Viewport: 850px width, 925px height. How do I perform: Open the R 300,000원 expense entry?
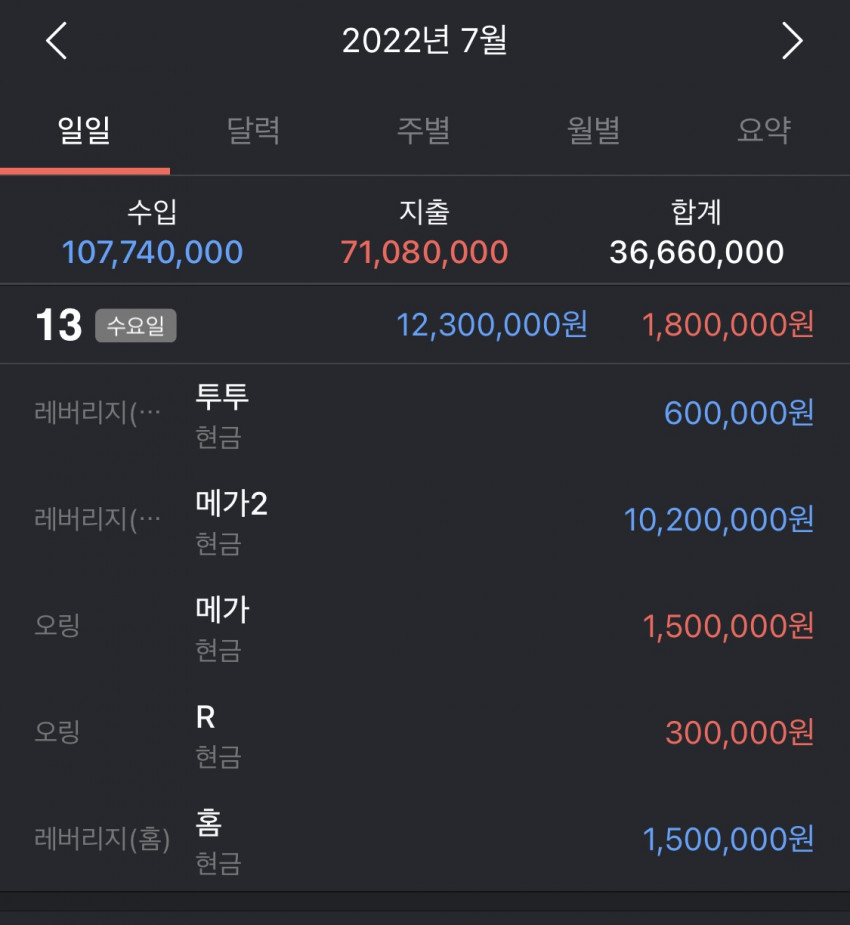(x=425, y=734)
